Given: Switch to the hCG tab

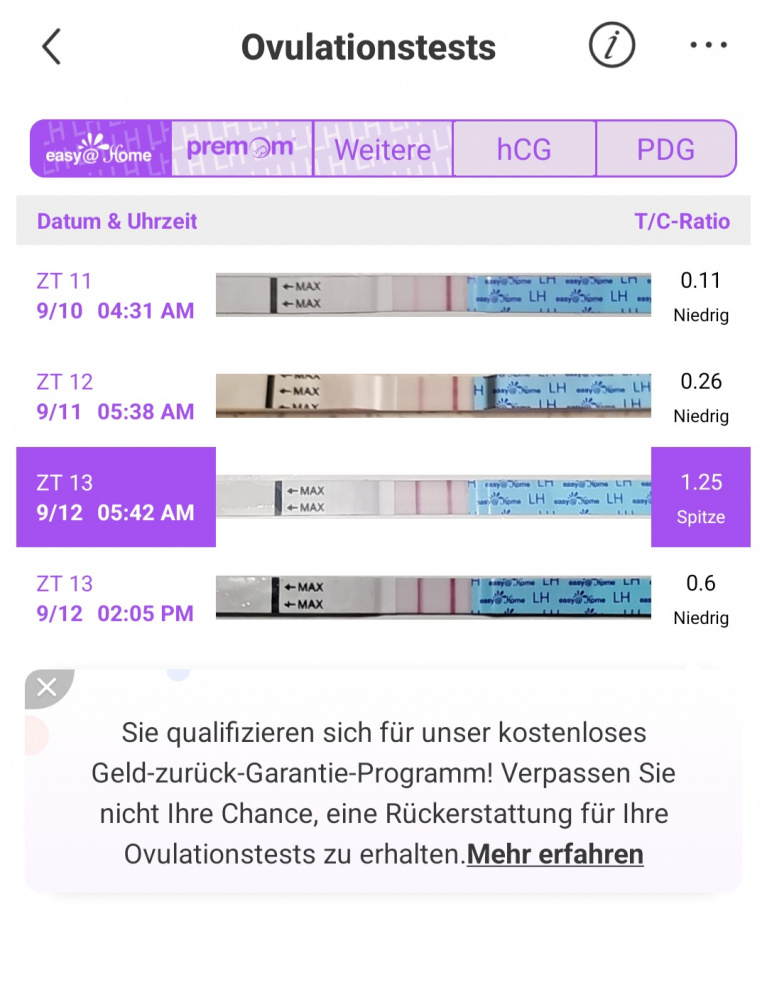Looking at the screenshot, I should coord(524,149).
